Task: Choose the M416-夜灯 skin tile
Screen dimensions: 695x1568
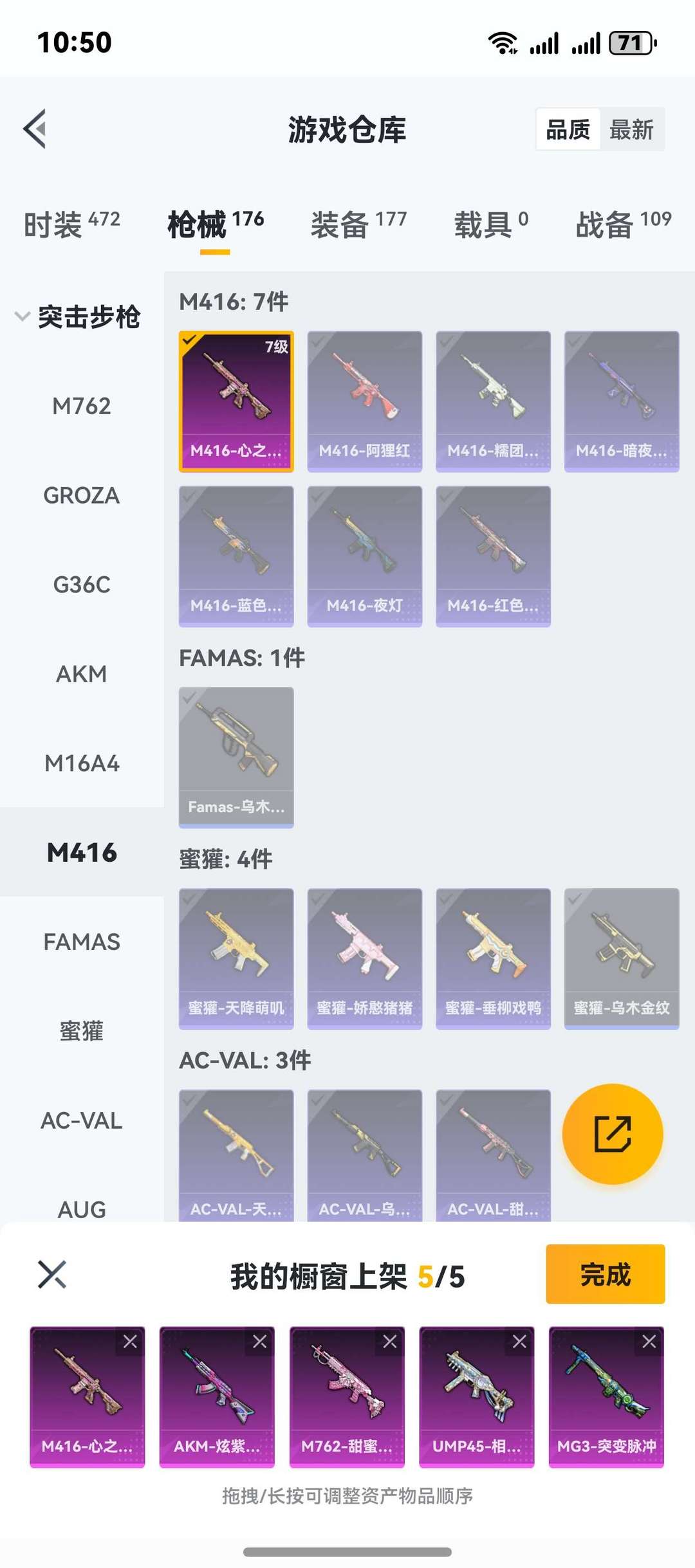Action: tap(365, 556)
